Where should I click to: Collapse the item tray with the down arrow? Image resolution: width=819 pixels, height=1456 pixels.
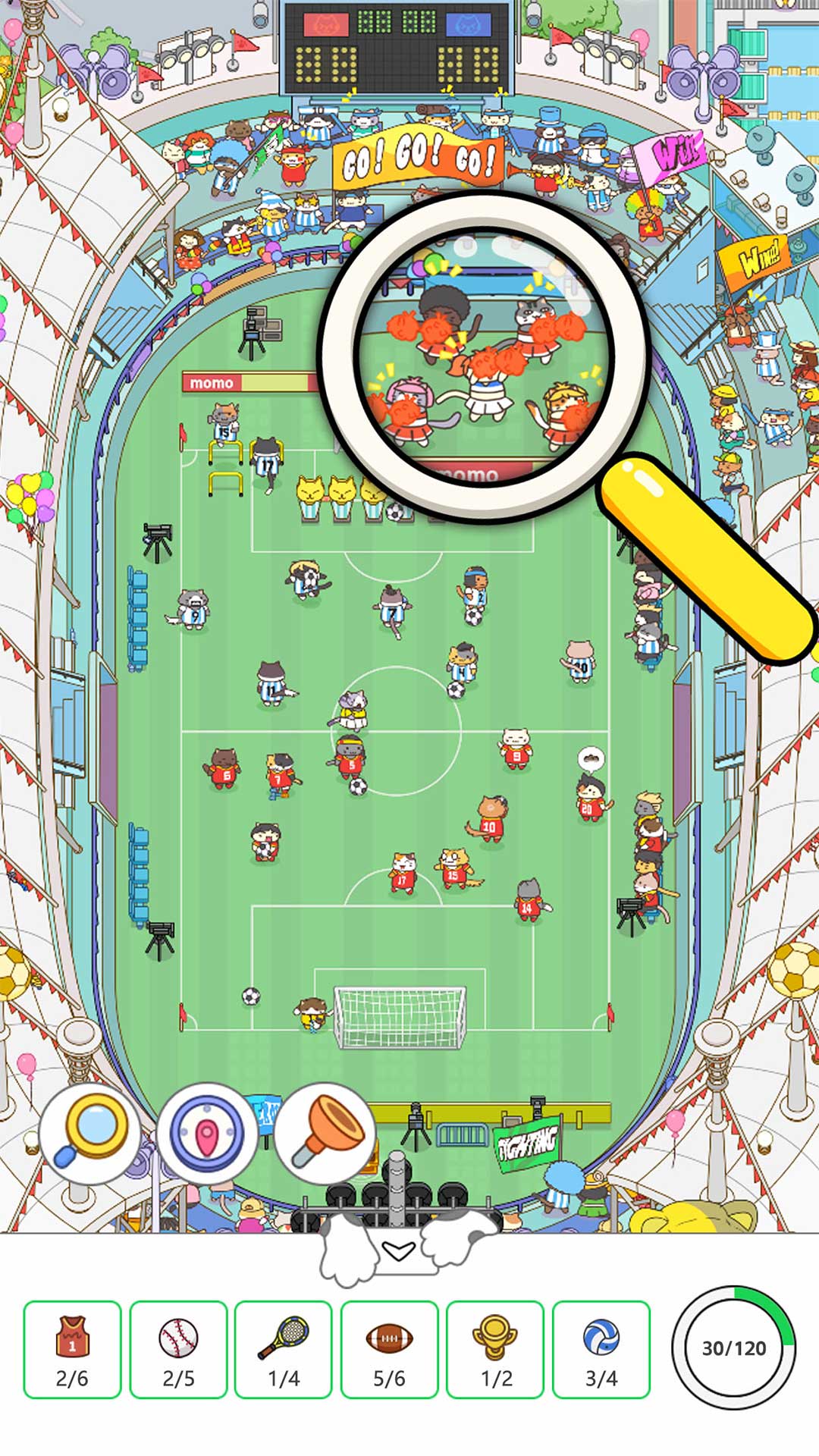coord(398,1250)
